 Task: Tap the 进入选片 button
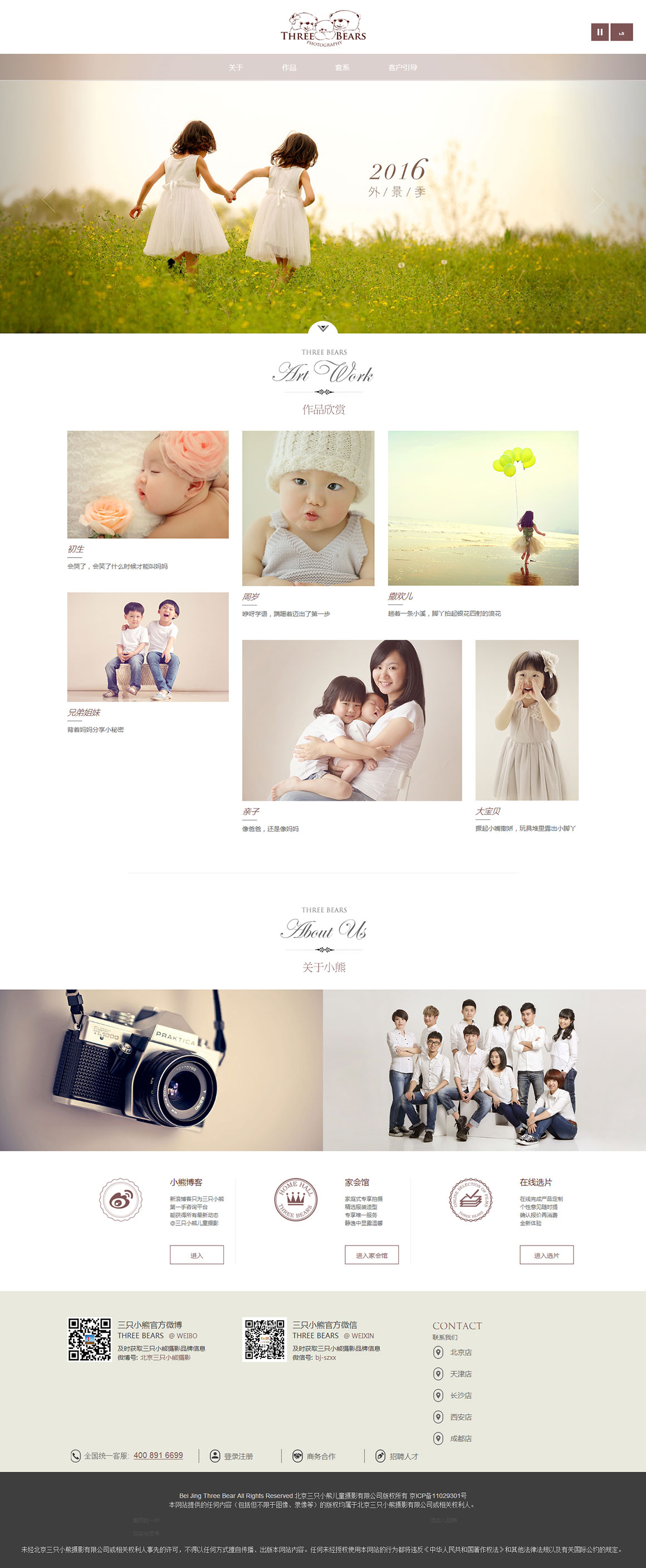[x=546, y=1254]
